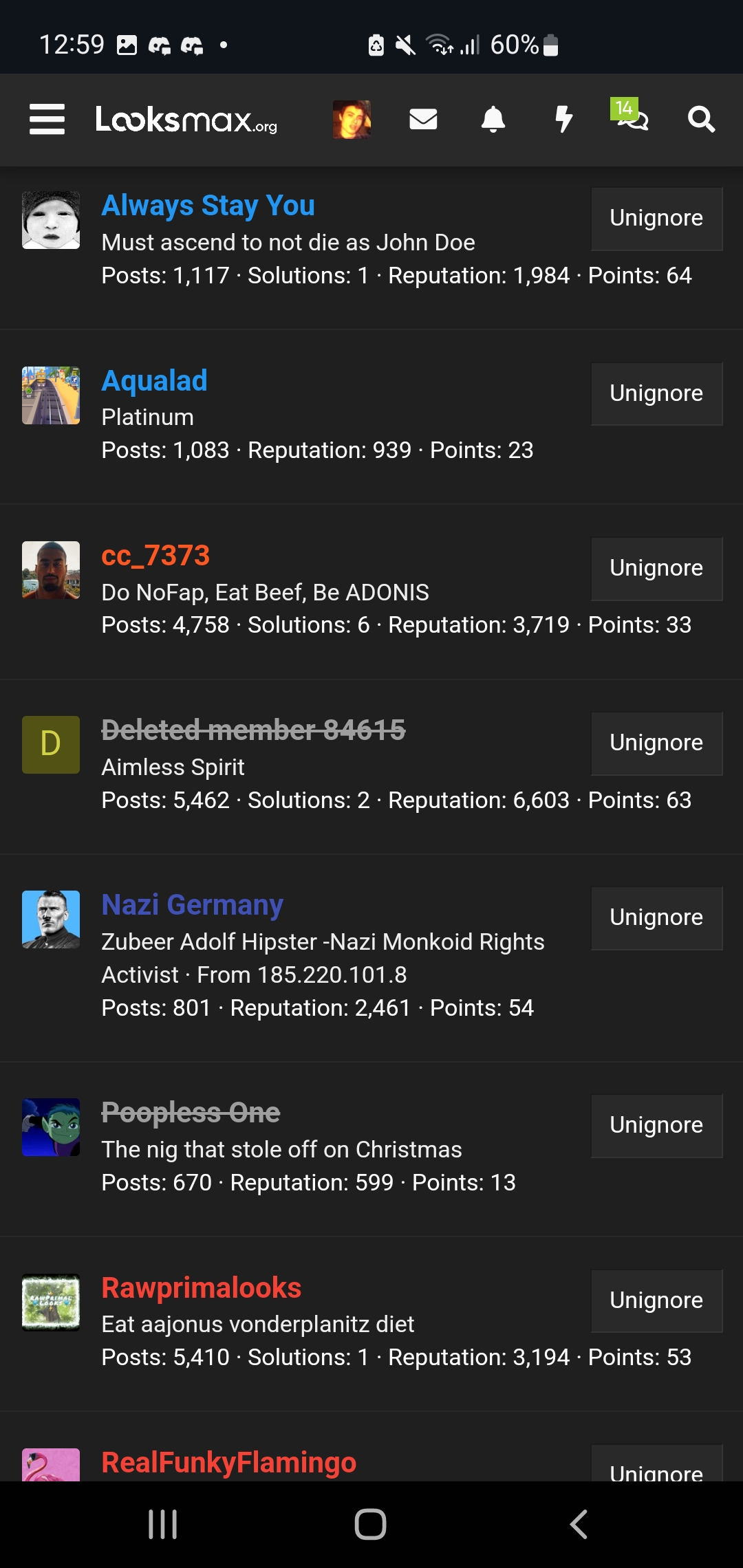Unignore Deleted member 84615

pyautogui.click(x=656, y=743)
